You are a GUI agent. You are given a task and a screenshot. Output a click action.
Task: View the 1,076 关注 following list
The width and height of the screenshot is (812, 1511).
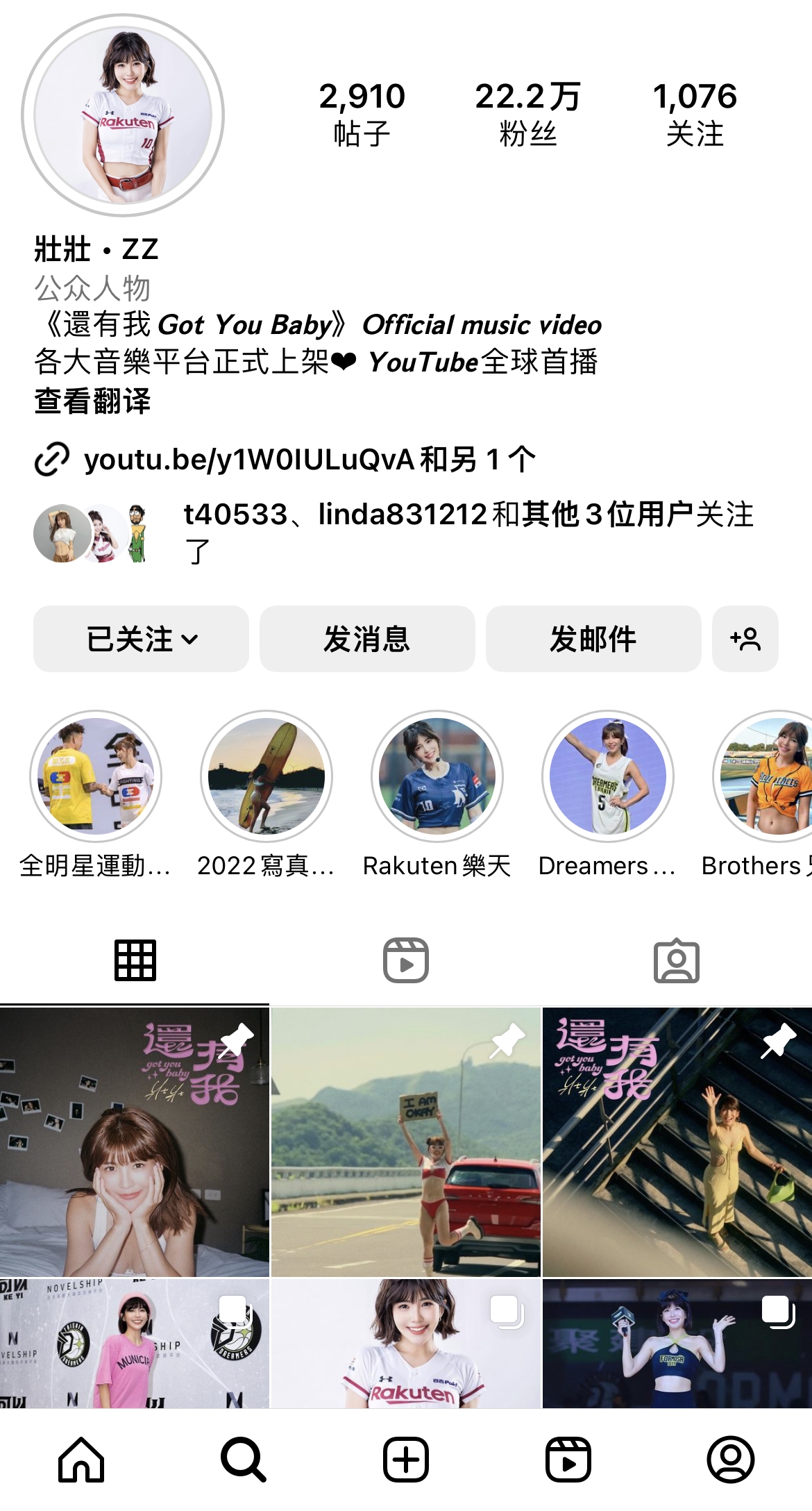pos(695,114)
